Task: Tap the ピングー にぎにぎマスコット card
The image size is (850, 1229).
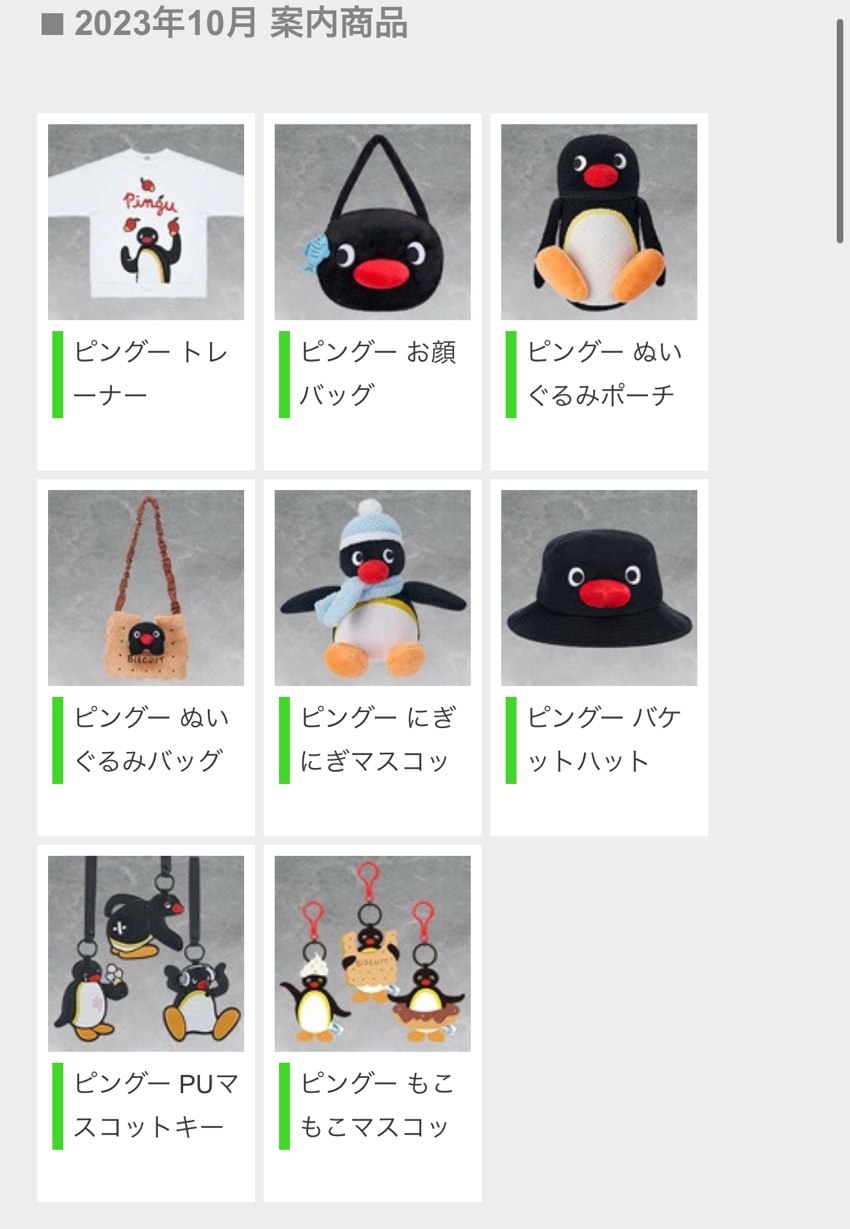Action: click(372, 588)
